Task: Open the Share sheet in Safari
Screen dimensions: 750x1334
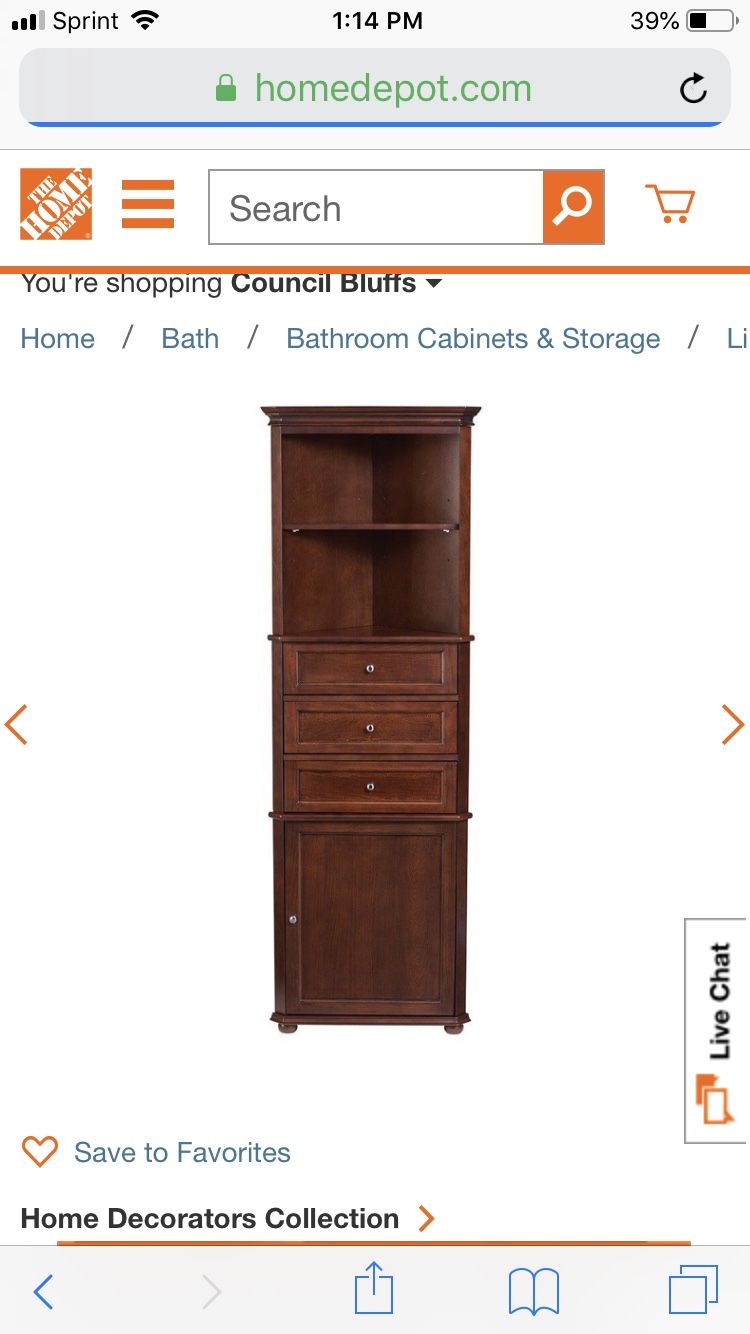Action: pos(373,1291)
